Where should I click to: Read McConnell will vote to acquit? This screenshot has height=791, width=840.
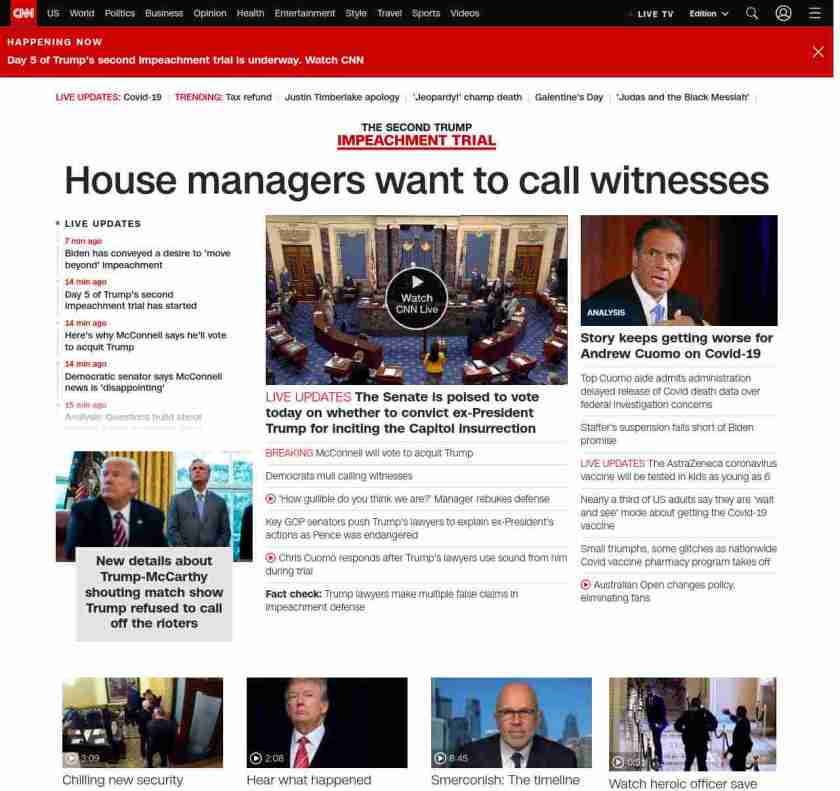pyautogui.click(x=394, y=453)
